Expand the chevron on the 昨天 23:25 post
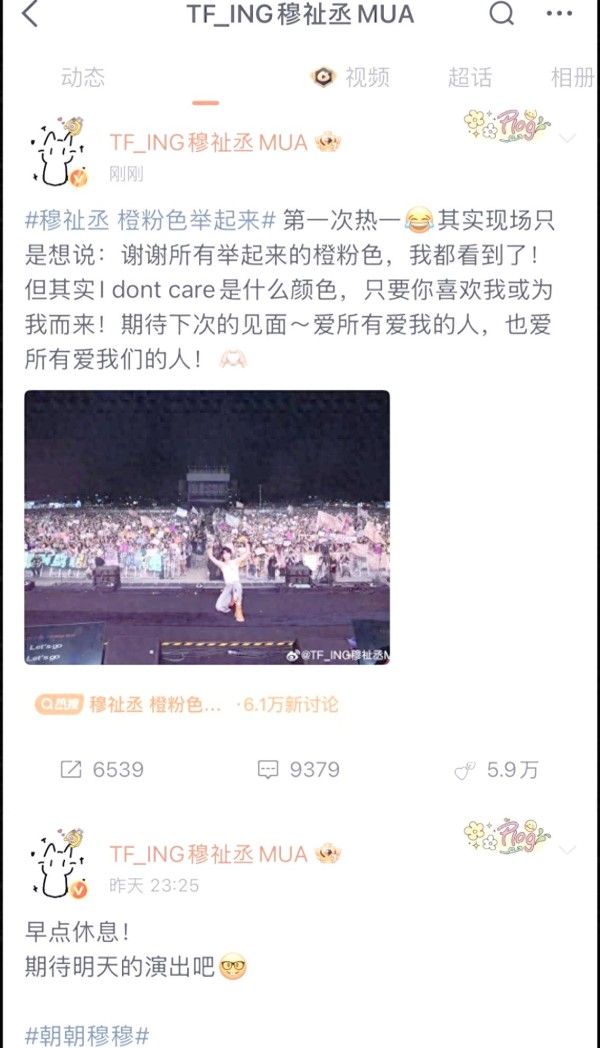 tap(567, 850)
